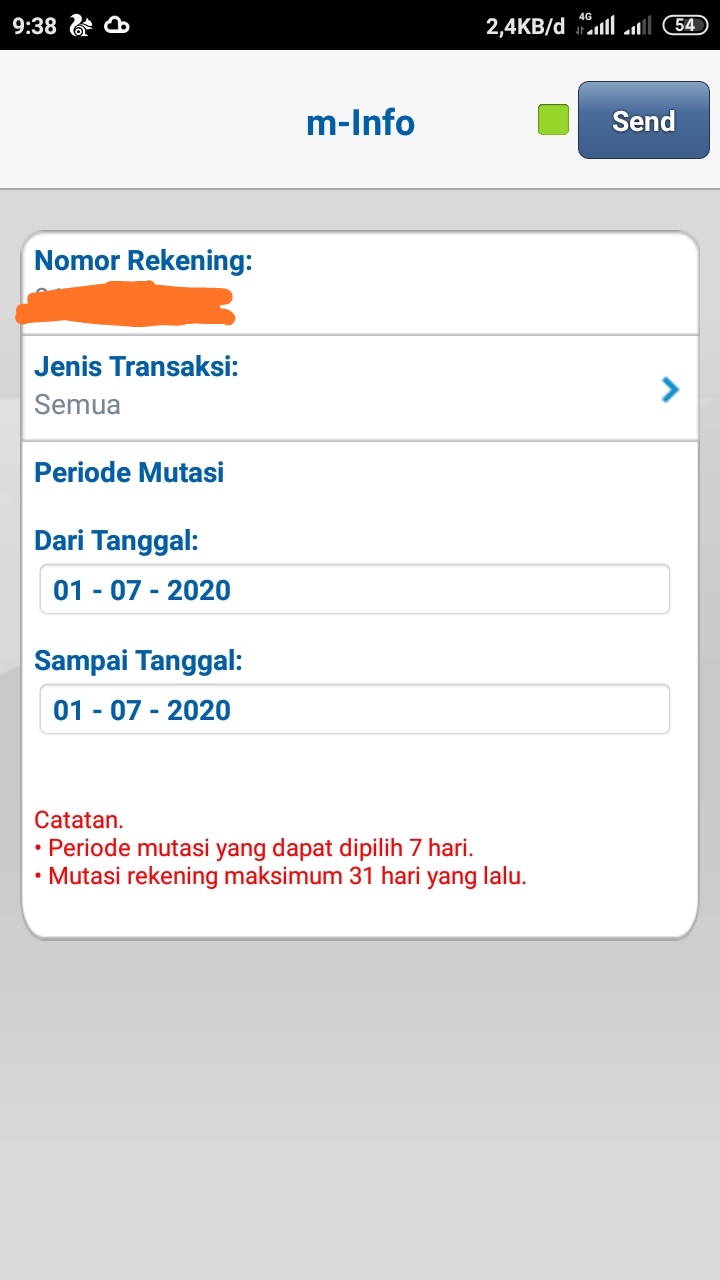The width and height of the screenshot is (720, 1280).
Task: Tap the secondary SIM signal icon
Action: click(x=639, y=24)
